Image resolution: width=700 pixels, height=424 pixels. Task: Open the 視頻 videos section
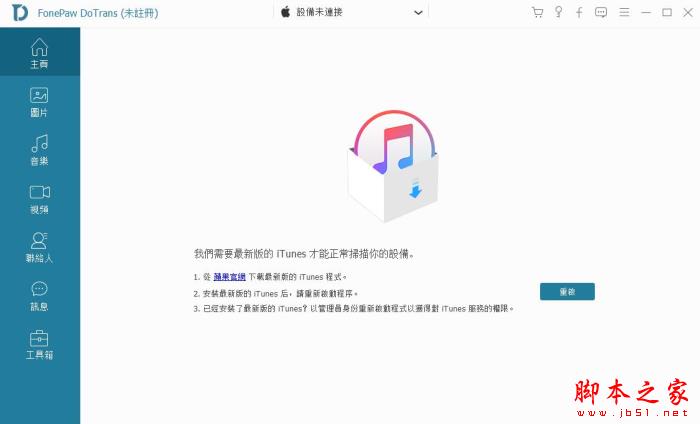pos(39,199)
